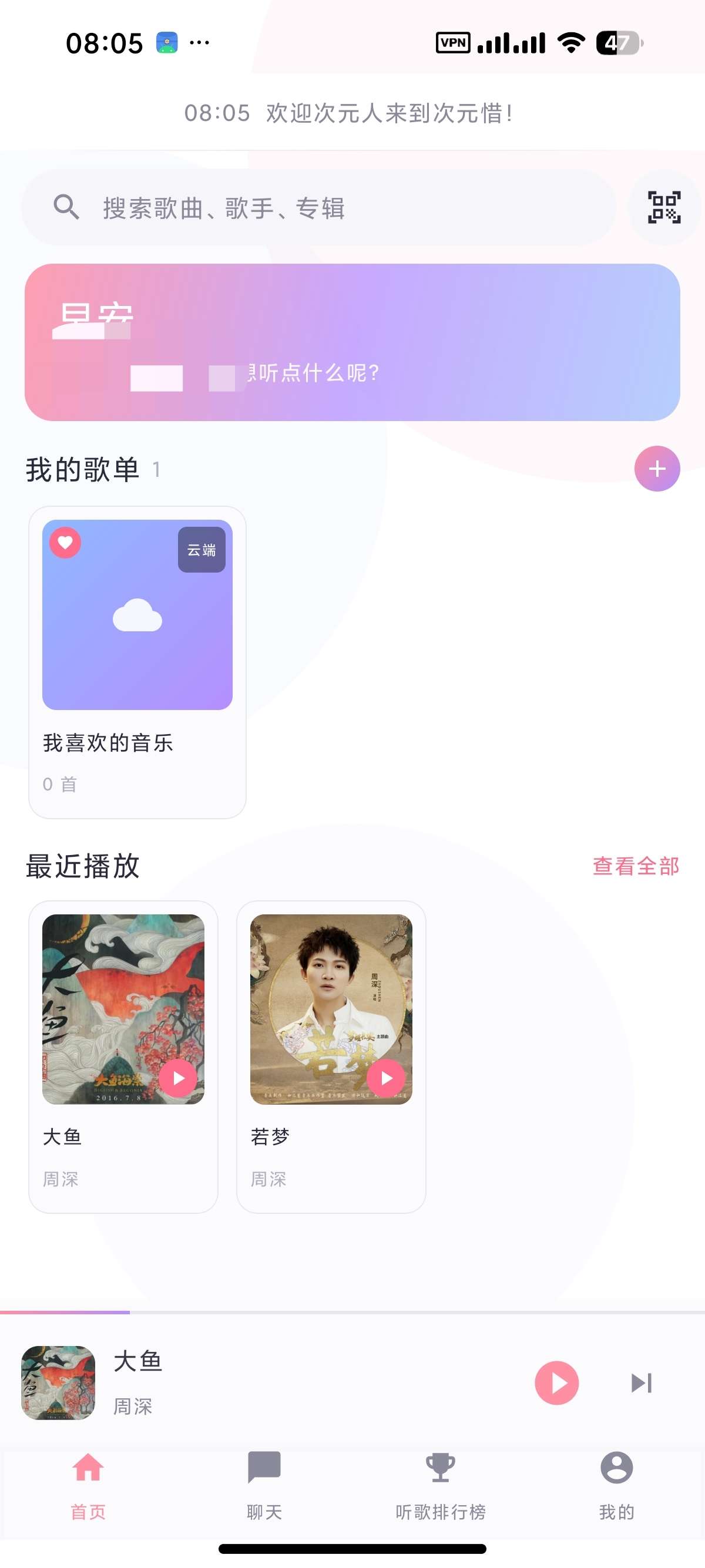Play 大鱼 from the recently played card
The image size is (705, 1568).
[x=178, y=1078]
